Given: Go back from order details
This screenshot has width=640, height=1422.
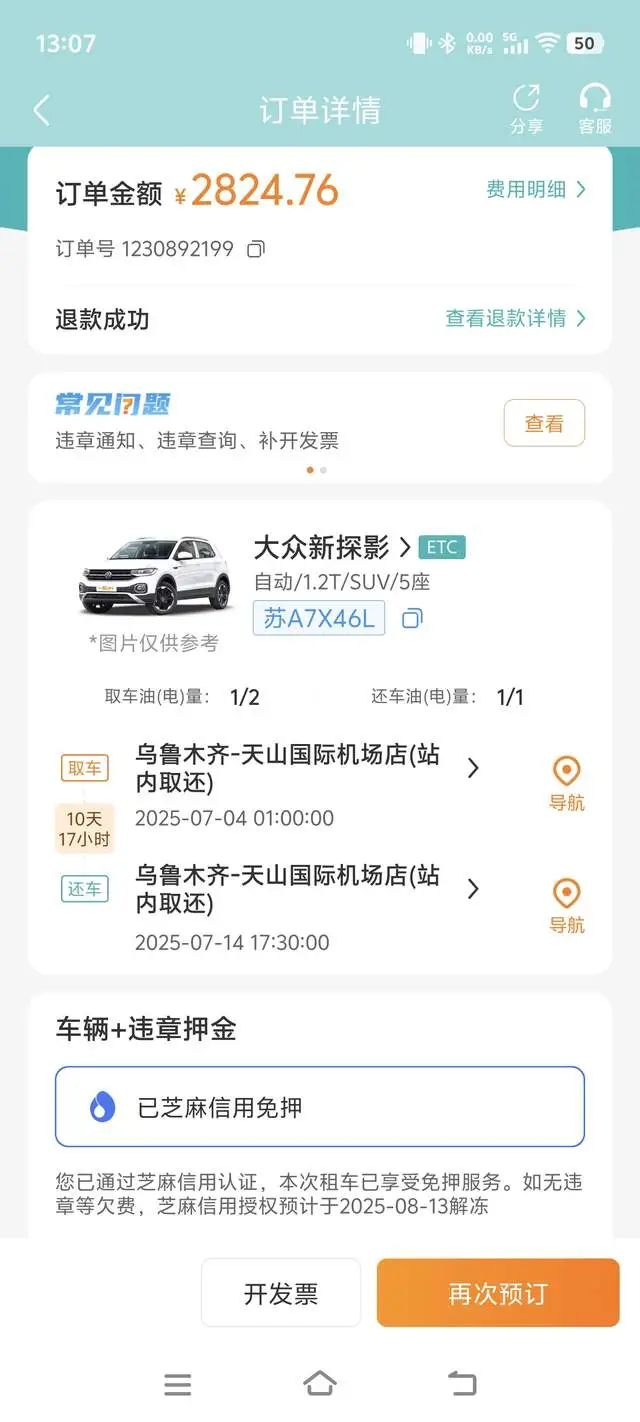Looking at the screenshot, I should (x=41, y=110).
